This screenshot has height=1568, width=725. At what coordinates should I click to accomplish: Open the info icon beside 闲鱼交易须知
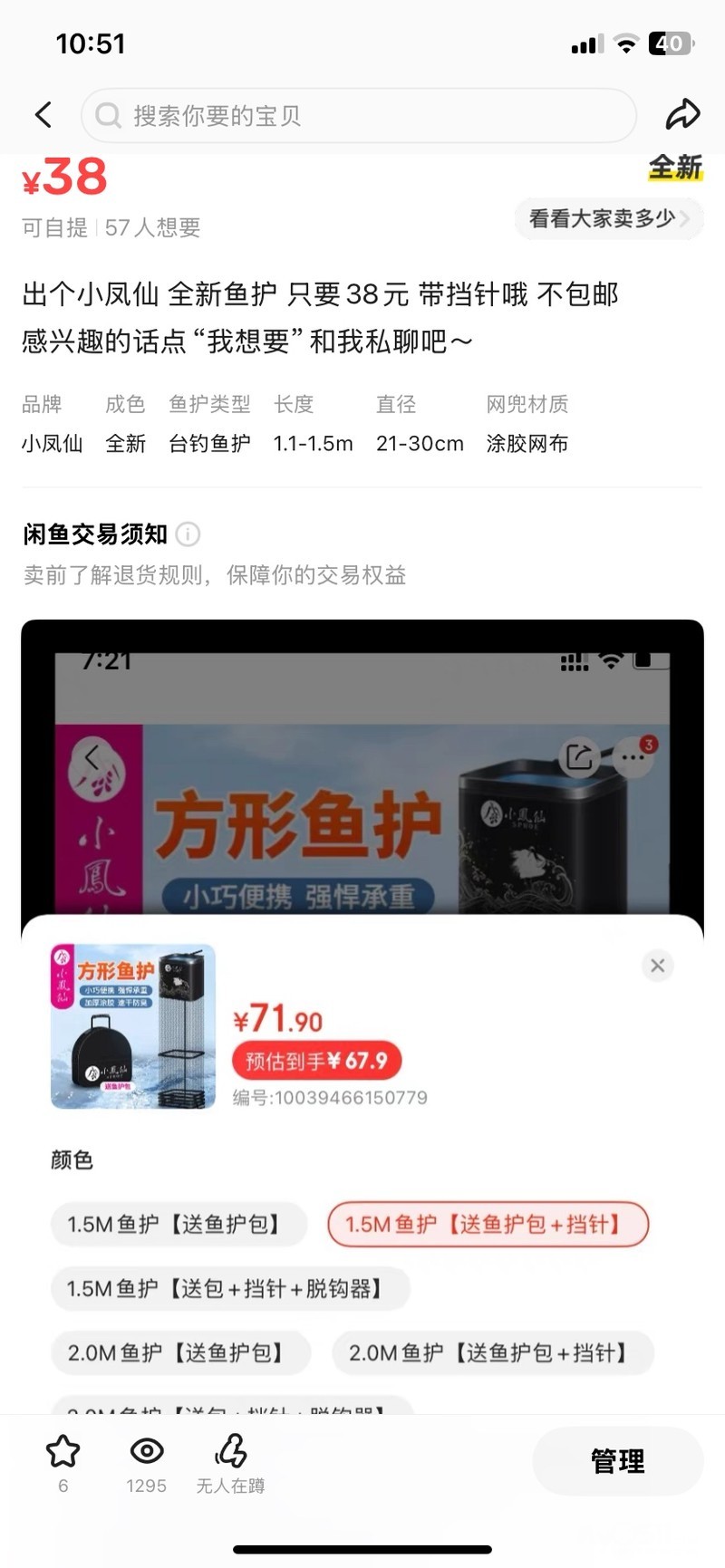[188, 534]
